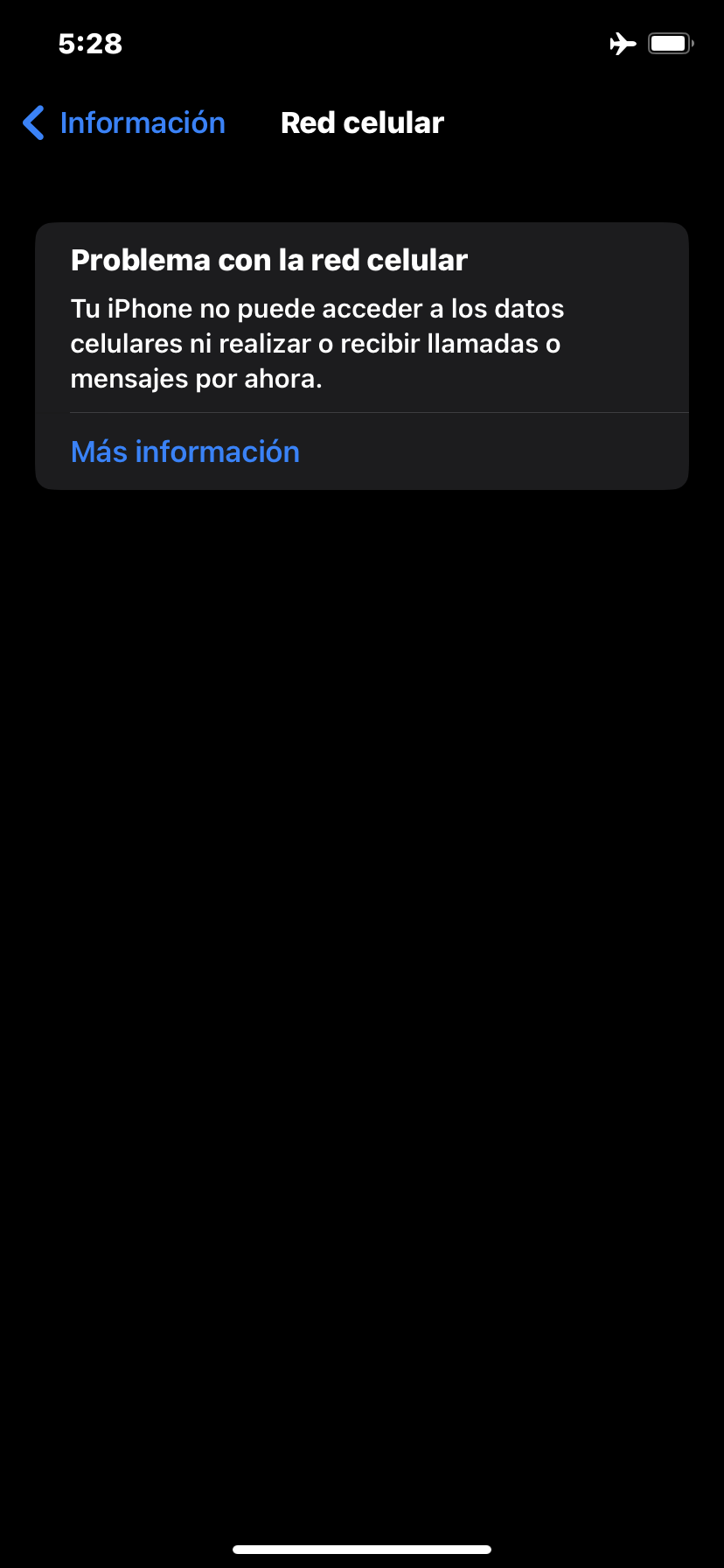Screen dimensions: 724x1568
Task: Tap the Red celular heading text
Action: tap(362, 122)
